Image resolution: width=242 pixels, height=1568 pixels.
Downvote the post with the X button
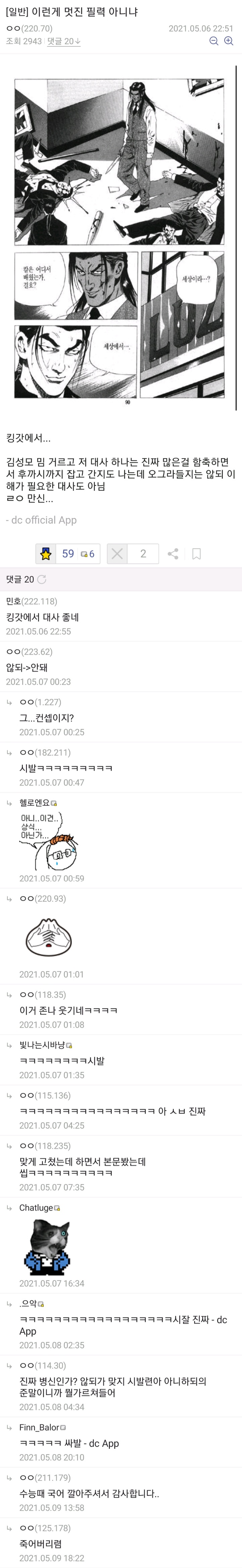coord(117,553)
